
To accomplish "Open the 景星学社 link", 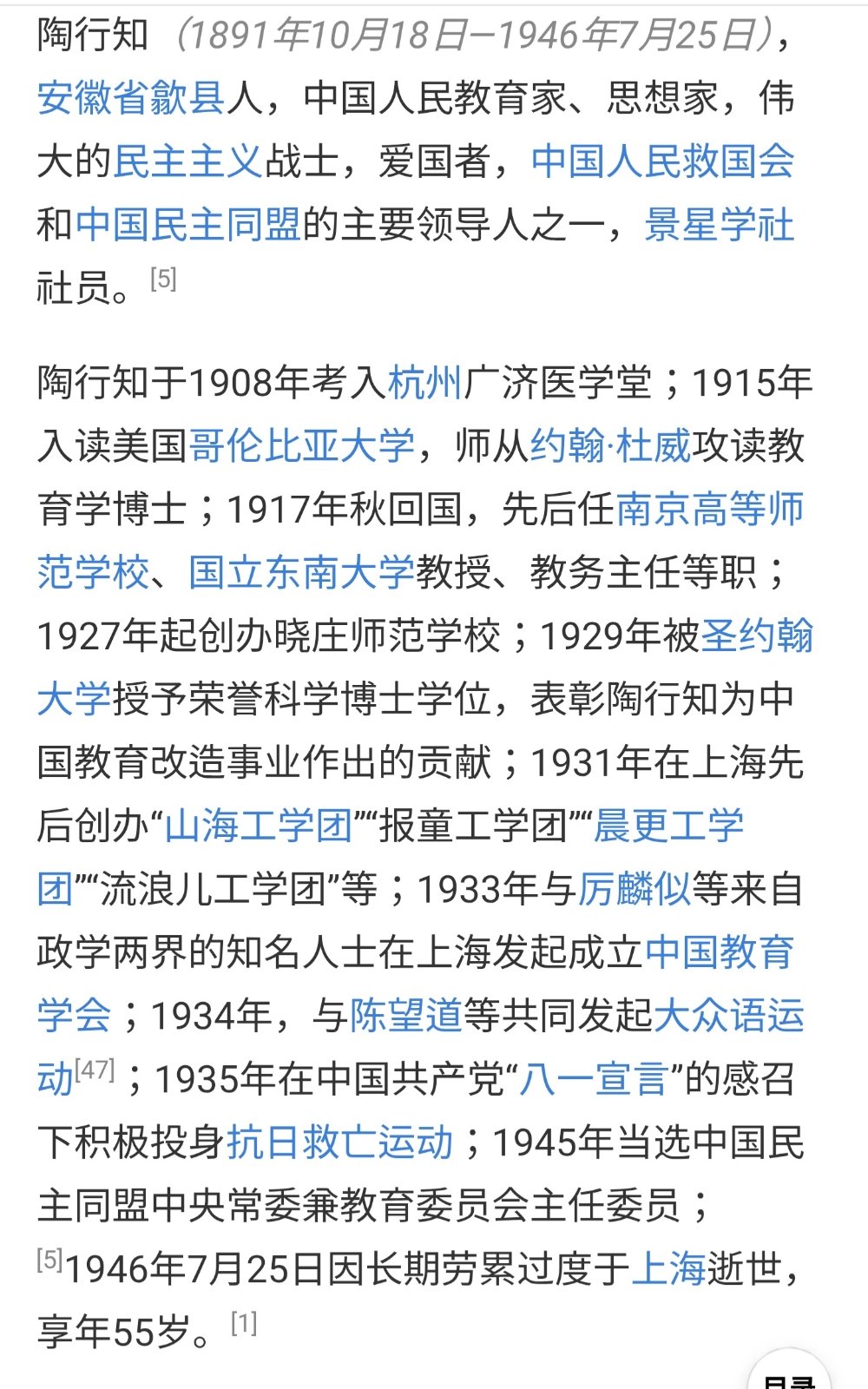I will pos(719,225).
